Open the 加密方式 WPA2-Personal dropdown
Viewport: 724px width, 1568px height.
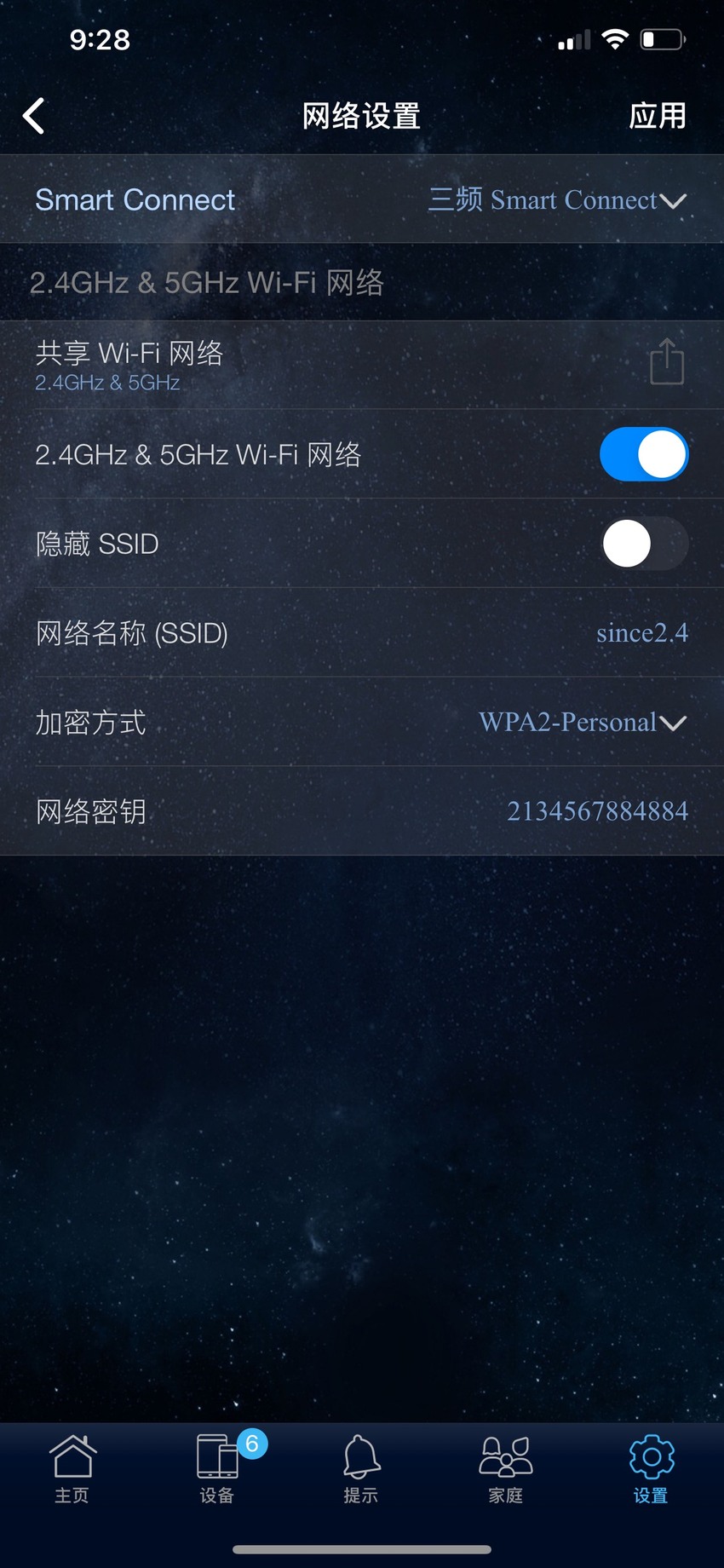pos(583,723)
